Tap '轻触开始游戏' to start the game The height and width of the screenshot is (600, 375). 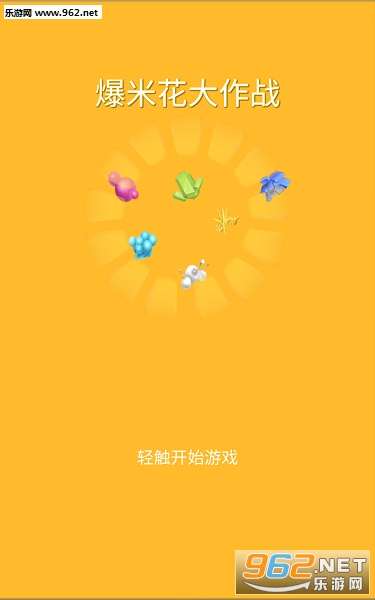(188, 457)
